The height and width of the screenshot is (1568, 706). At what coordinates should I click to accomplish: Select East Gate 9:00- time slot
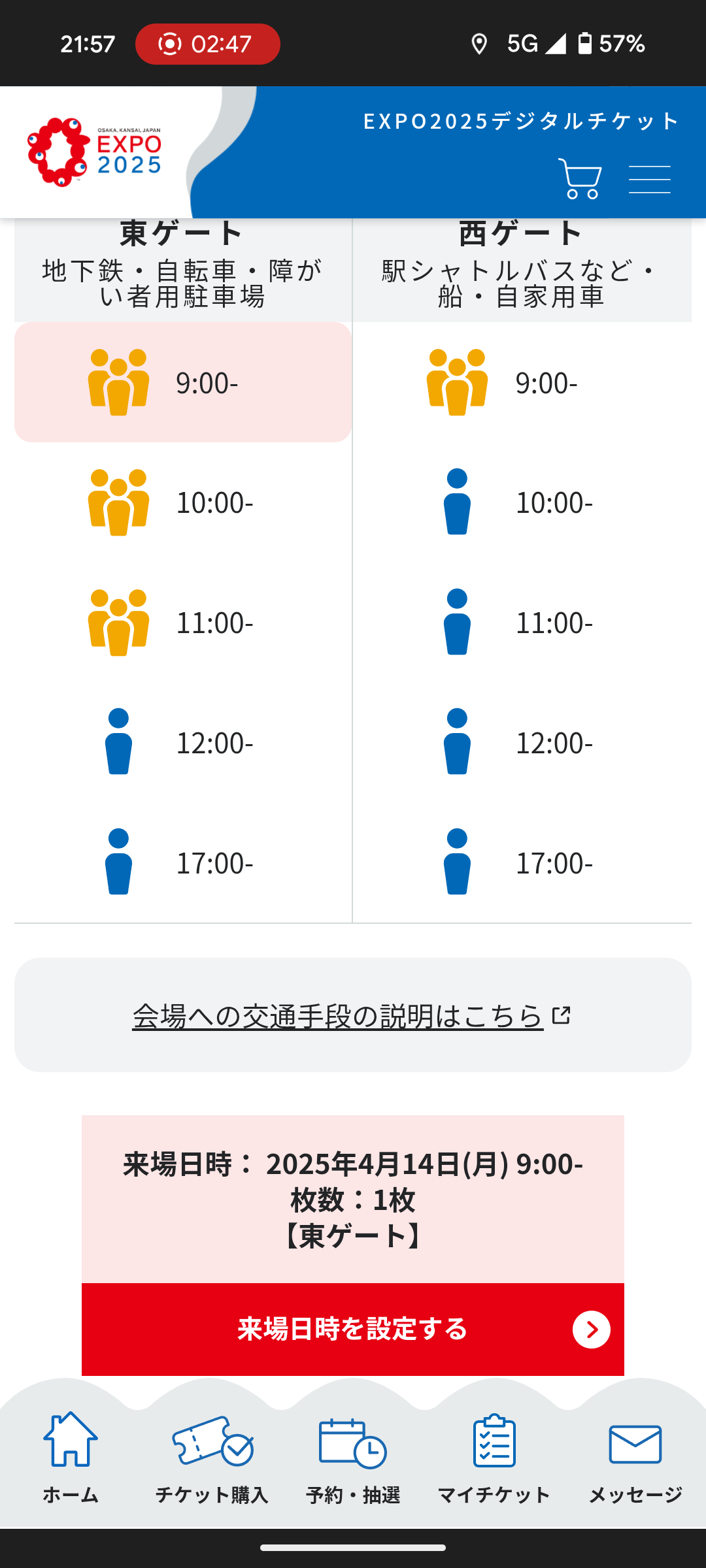(x=183, y=382)
